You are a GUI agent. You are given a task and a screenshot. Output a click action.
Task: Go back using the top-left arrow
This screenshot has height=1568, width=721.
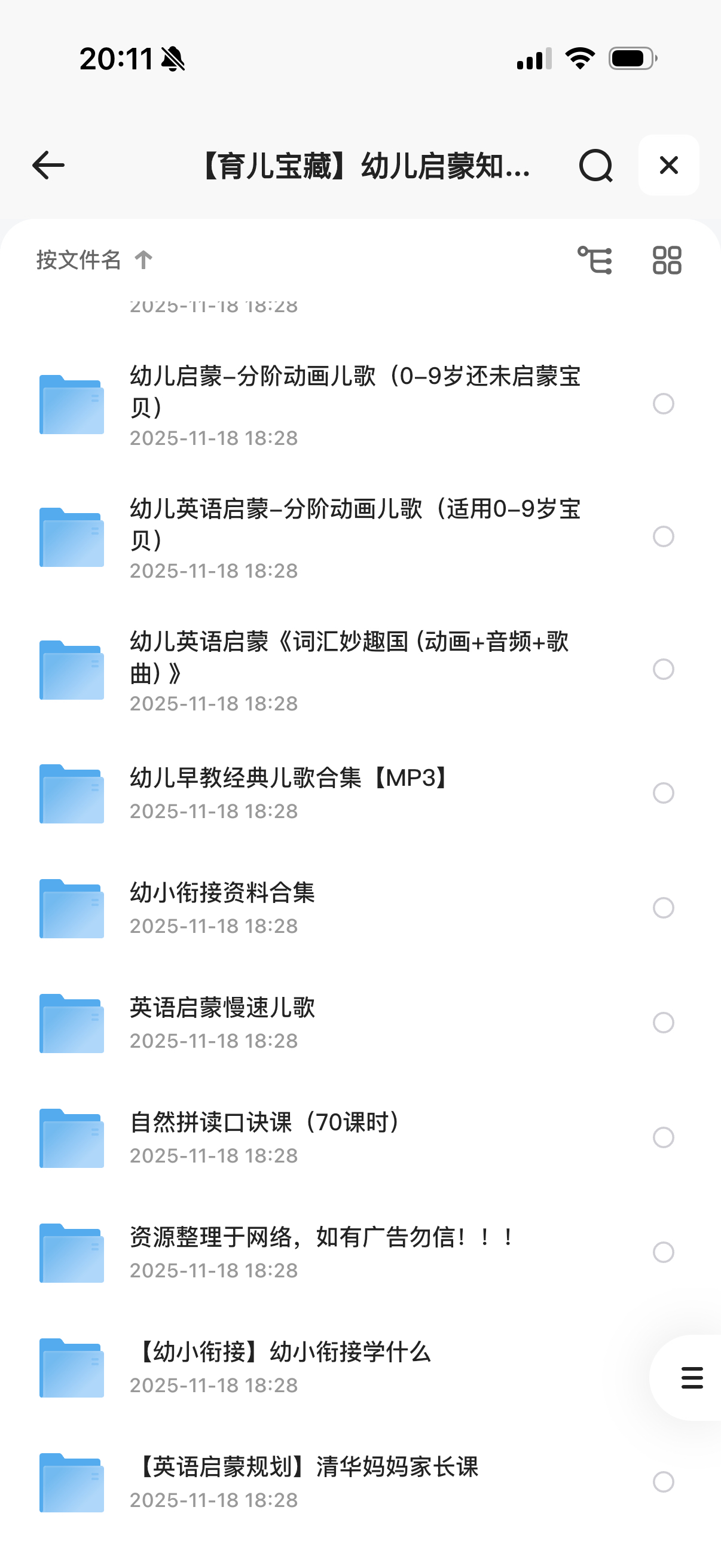click(48, 166)
